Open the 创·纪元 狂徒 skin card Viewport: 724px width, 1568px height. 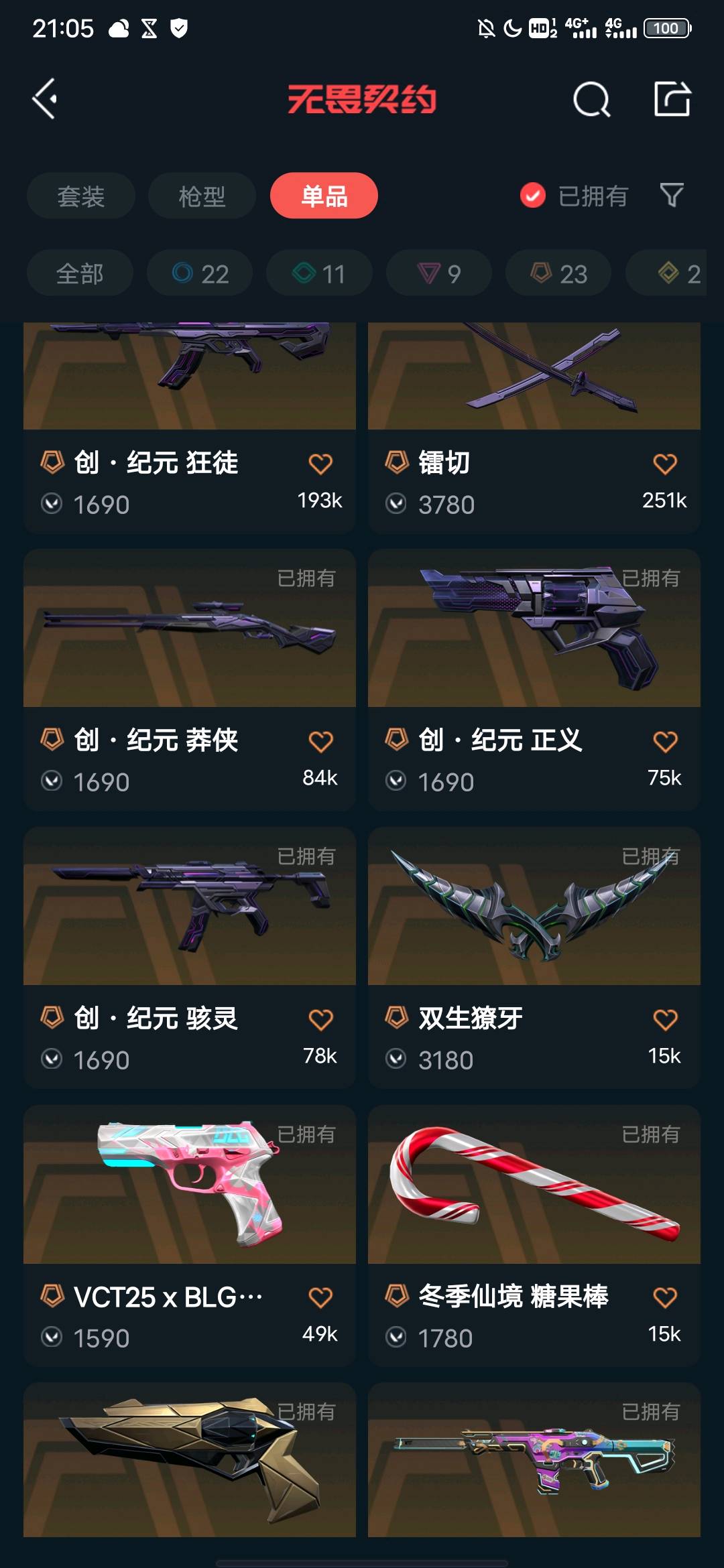[x=189, y=429]
